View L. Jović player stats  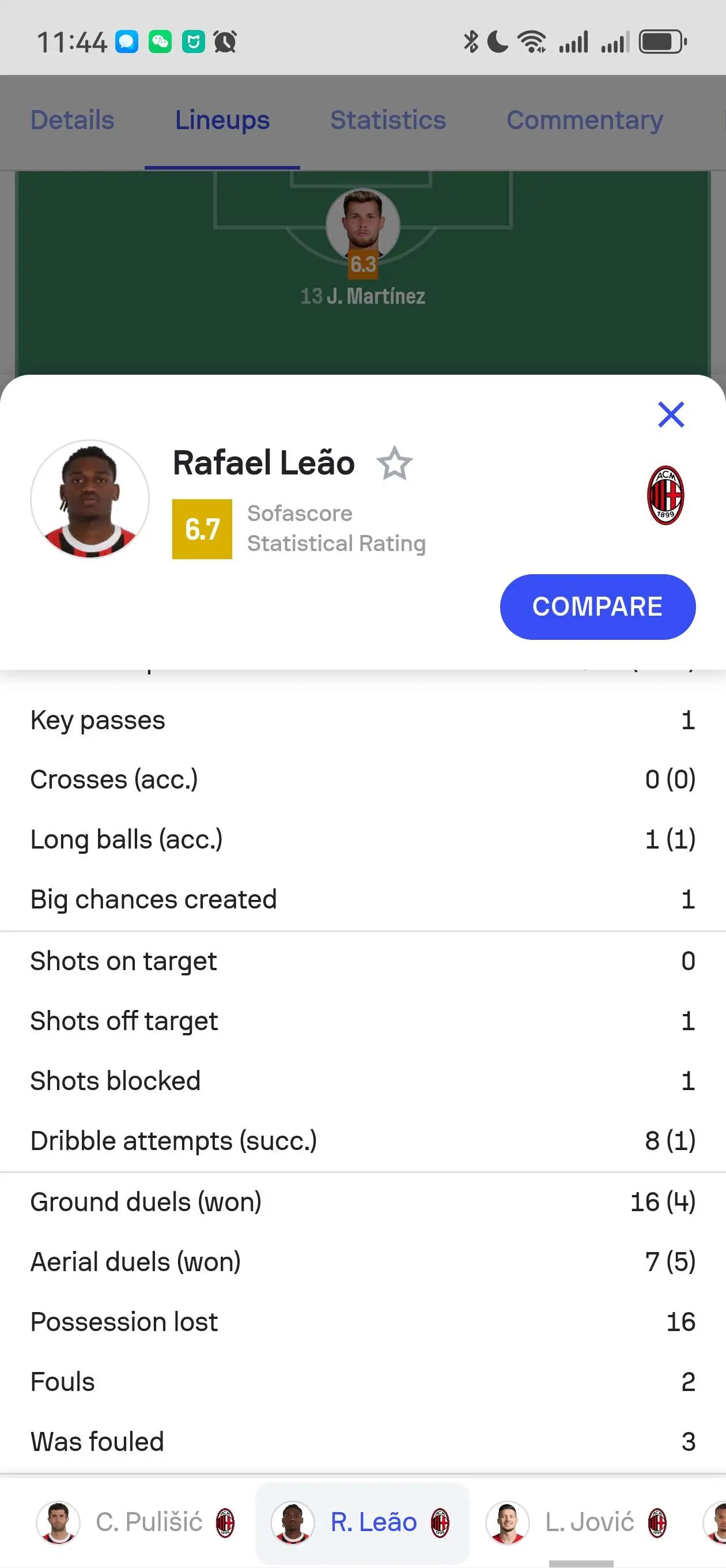(x=576, y=1522)
